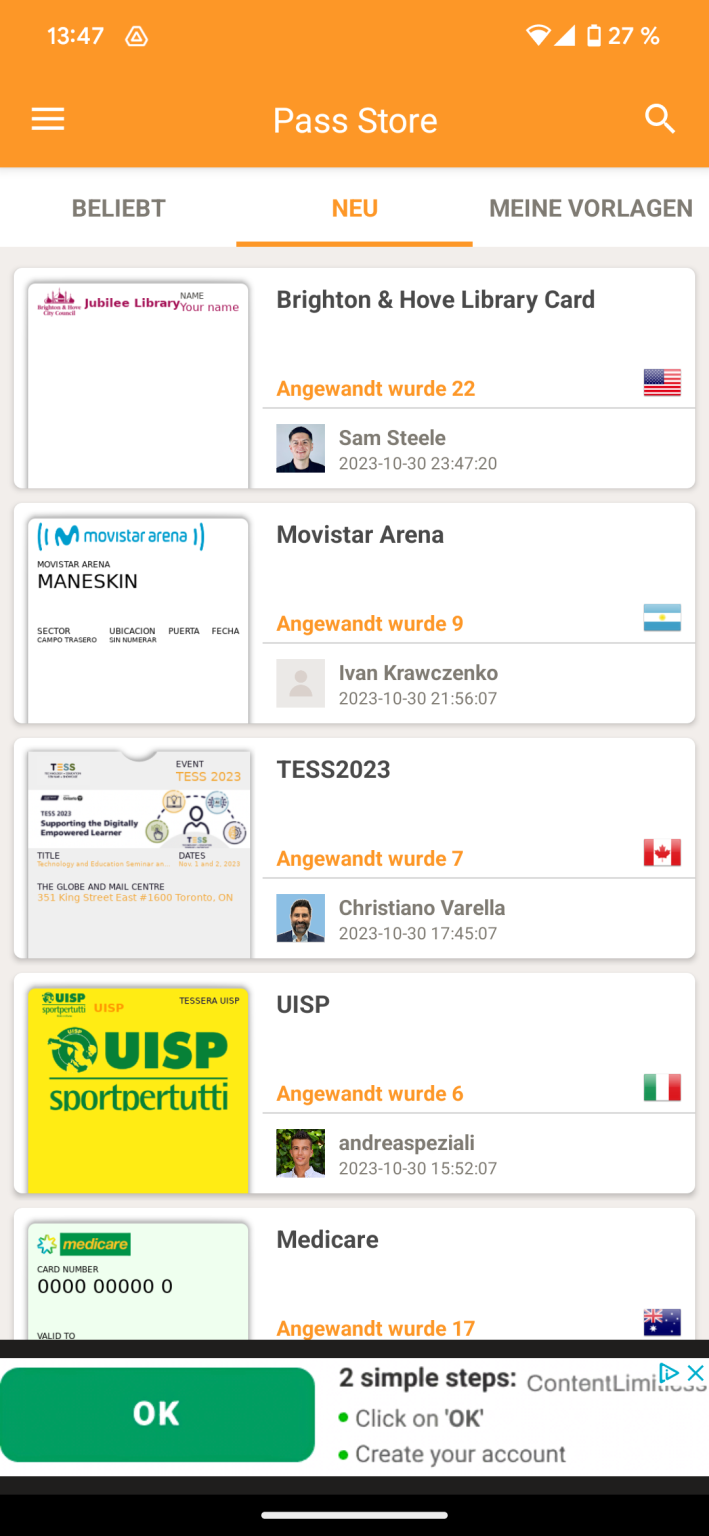The width and height of the screenshot is (709, 1536).
Task: Select the Neu tab
Action: 355,208
